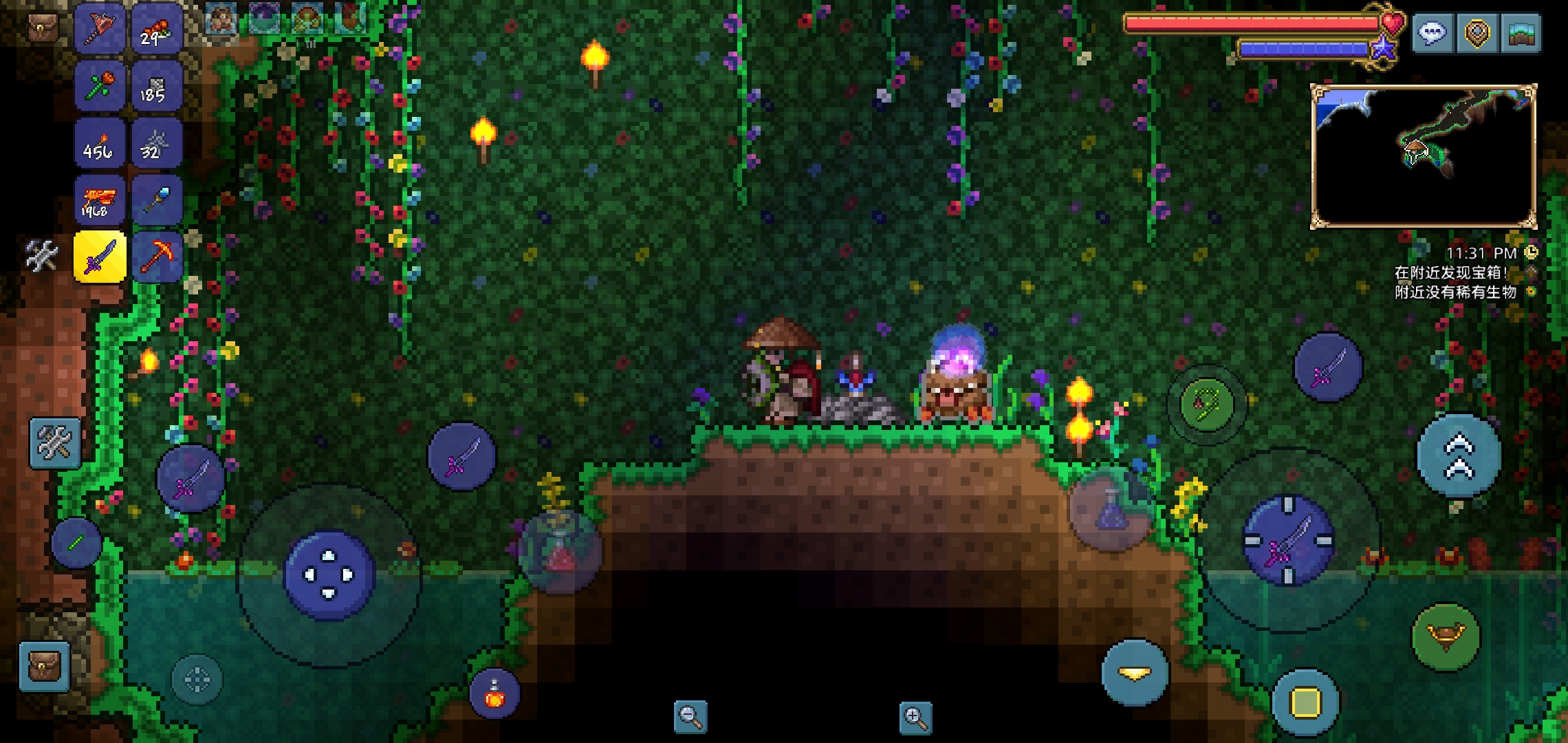Select the highlighted purple sword hotbar slot
1568x743 pixels.
click(x=100, y=257)
